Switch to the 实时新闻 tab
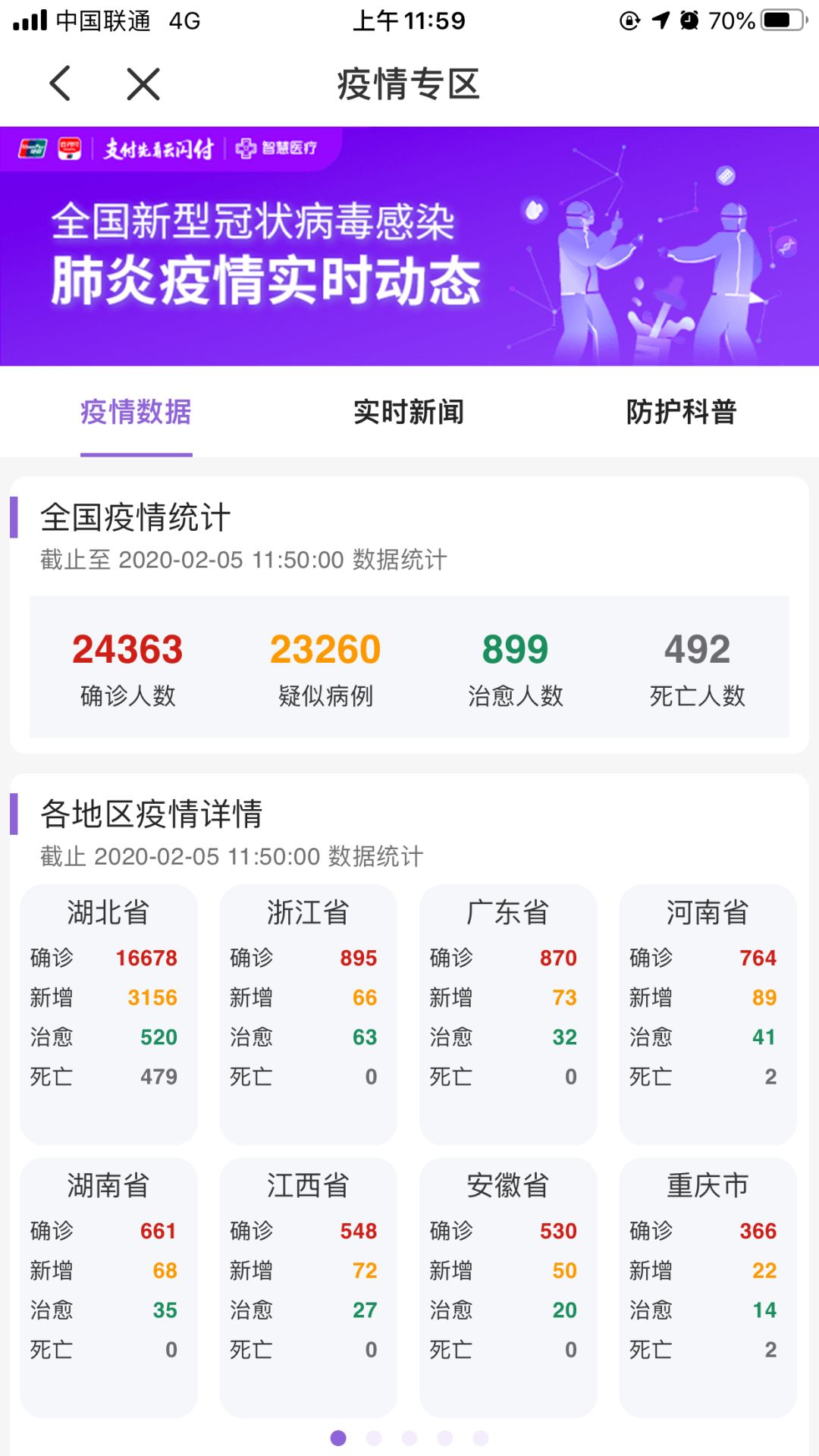The image size is (819, 1456). (409, 413)
